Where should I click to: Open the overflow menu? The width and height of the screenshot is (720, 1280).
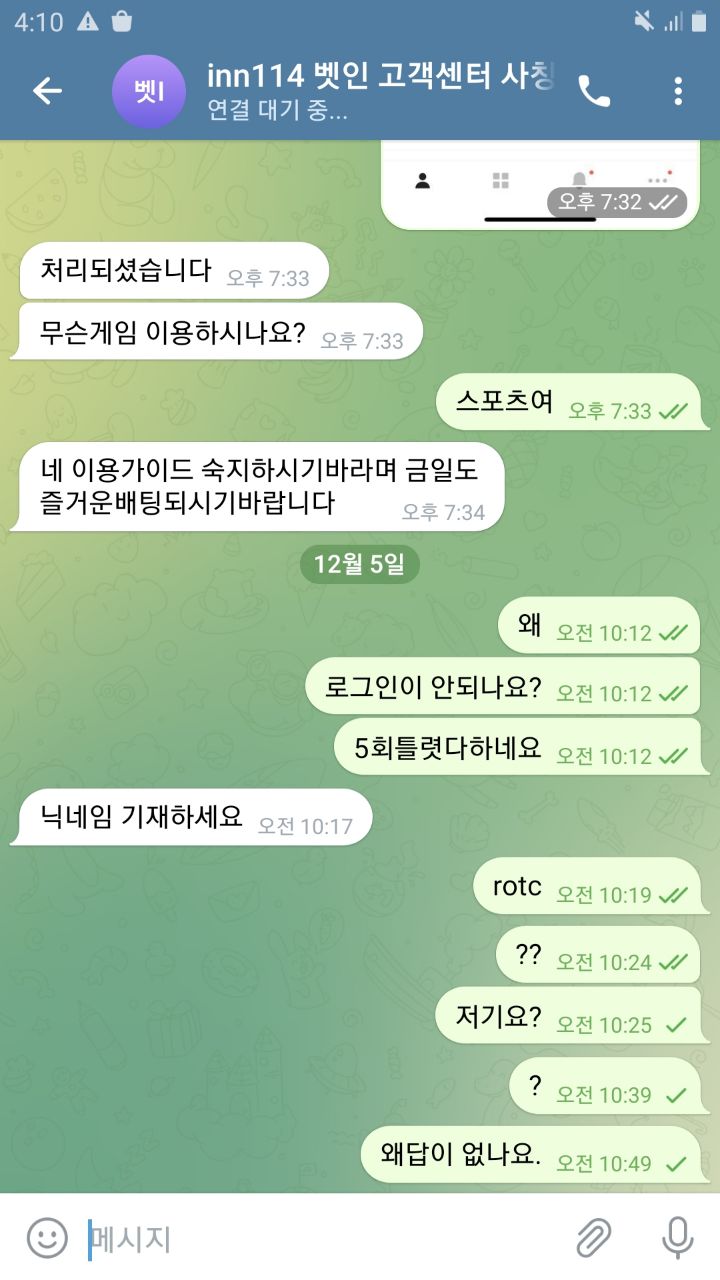coord(678,91)
